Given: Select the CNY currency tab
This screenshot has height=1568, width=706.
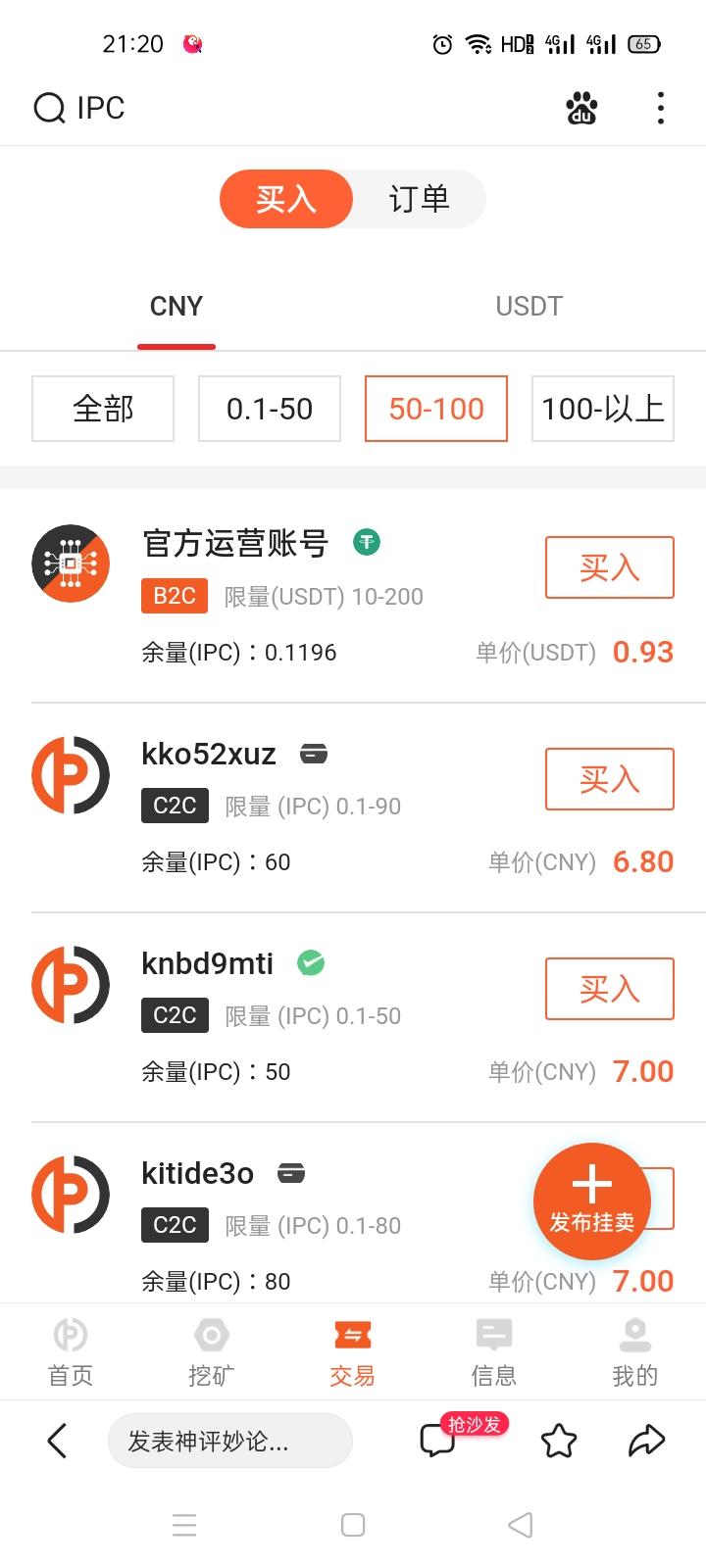Looking at the screenshot, I should (x=176, y=306).
